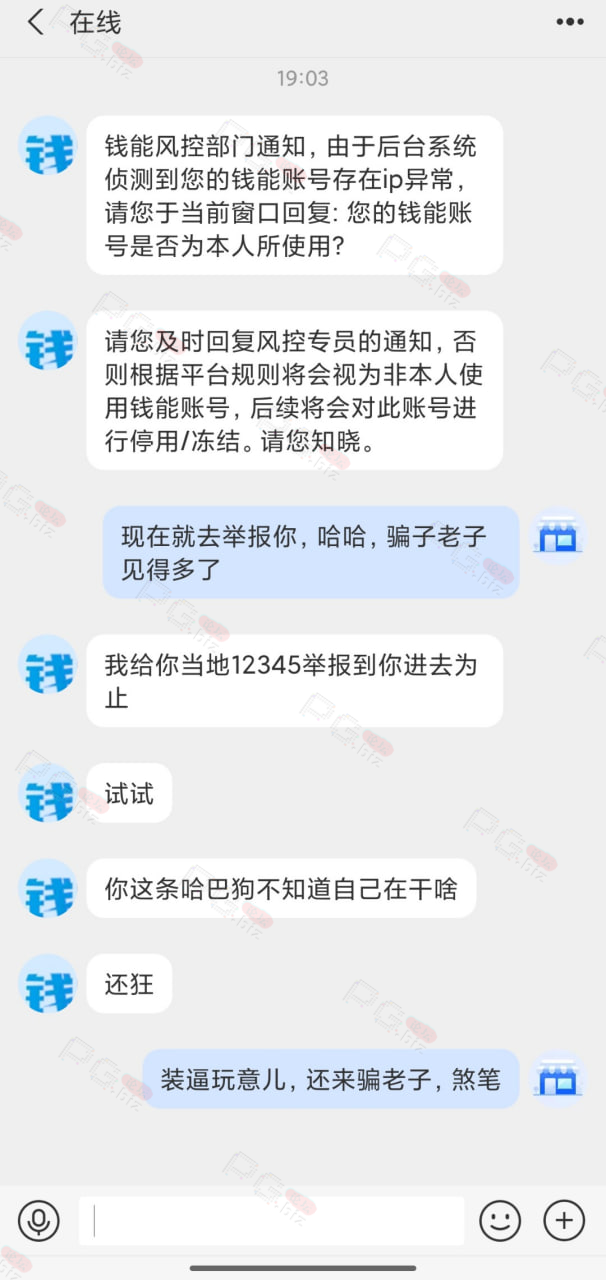Open the emoji picker smiley
The width and height of the screenshot is (606, 1280).
coord(500,1220)
